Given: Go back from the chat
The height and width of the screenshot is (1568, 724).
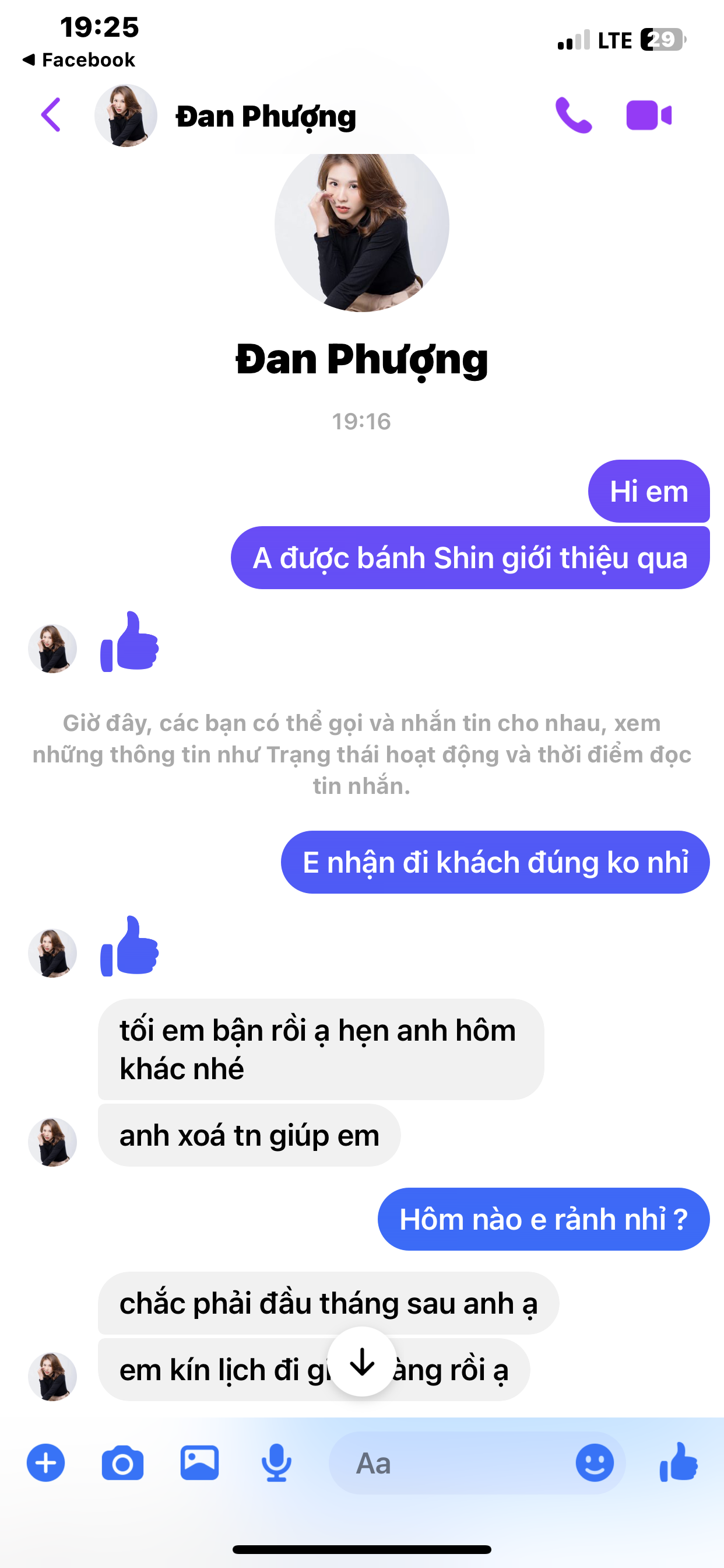Looking at the screenshot, I should point(51,114).
